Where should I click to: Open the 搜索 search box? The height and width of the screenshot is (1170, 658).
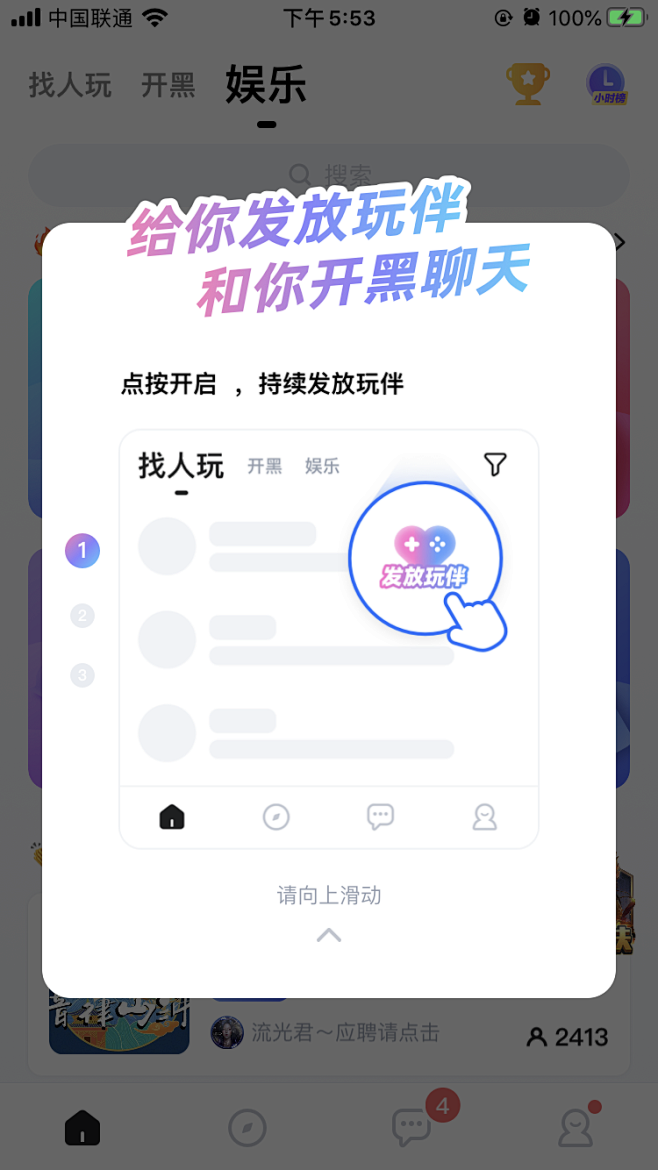pos(329,175)
